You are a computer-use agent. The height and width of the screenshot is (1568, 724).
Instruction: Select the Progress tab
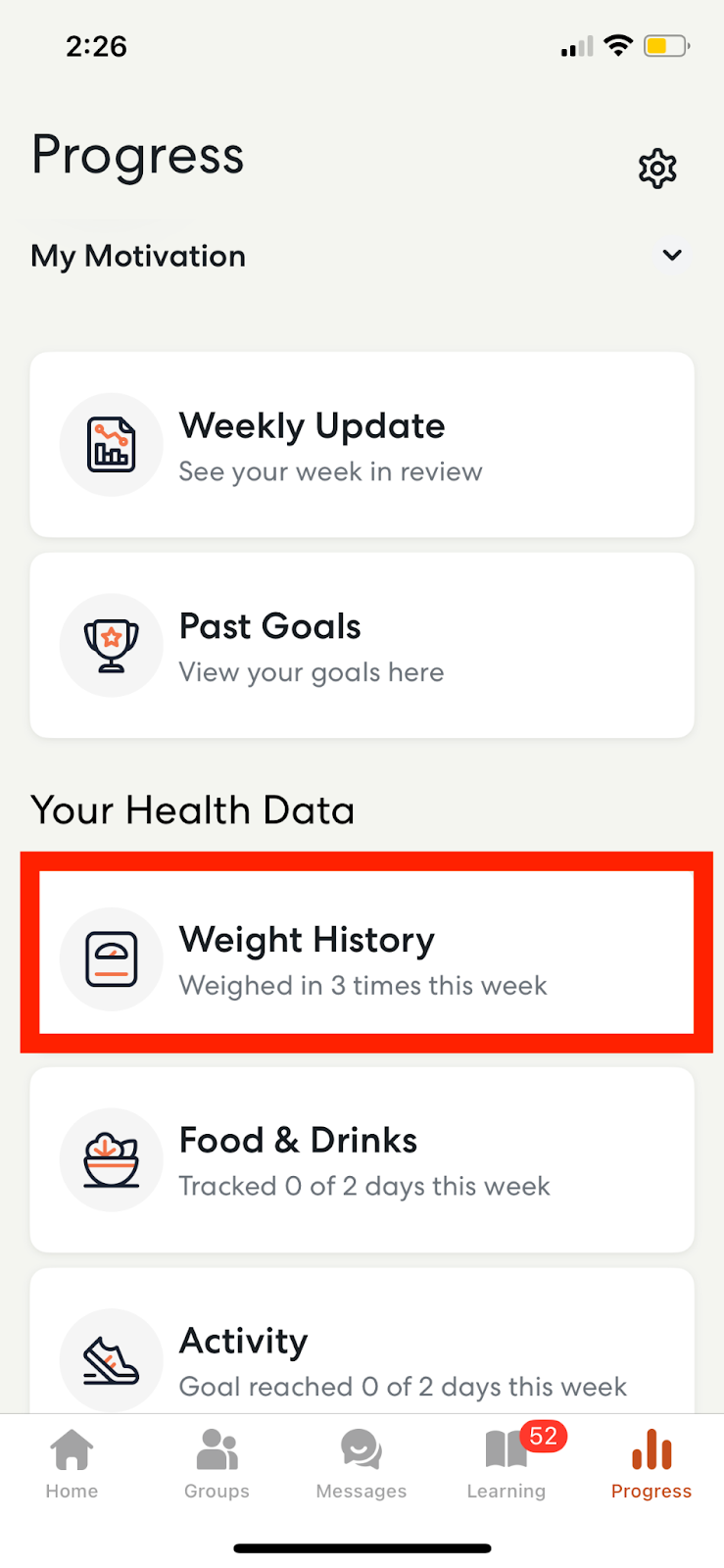coord(652,1464)
